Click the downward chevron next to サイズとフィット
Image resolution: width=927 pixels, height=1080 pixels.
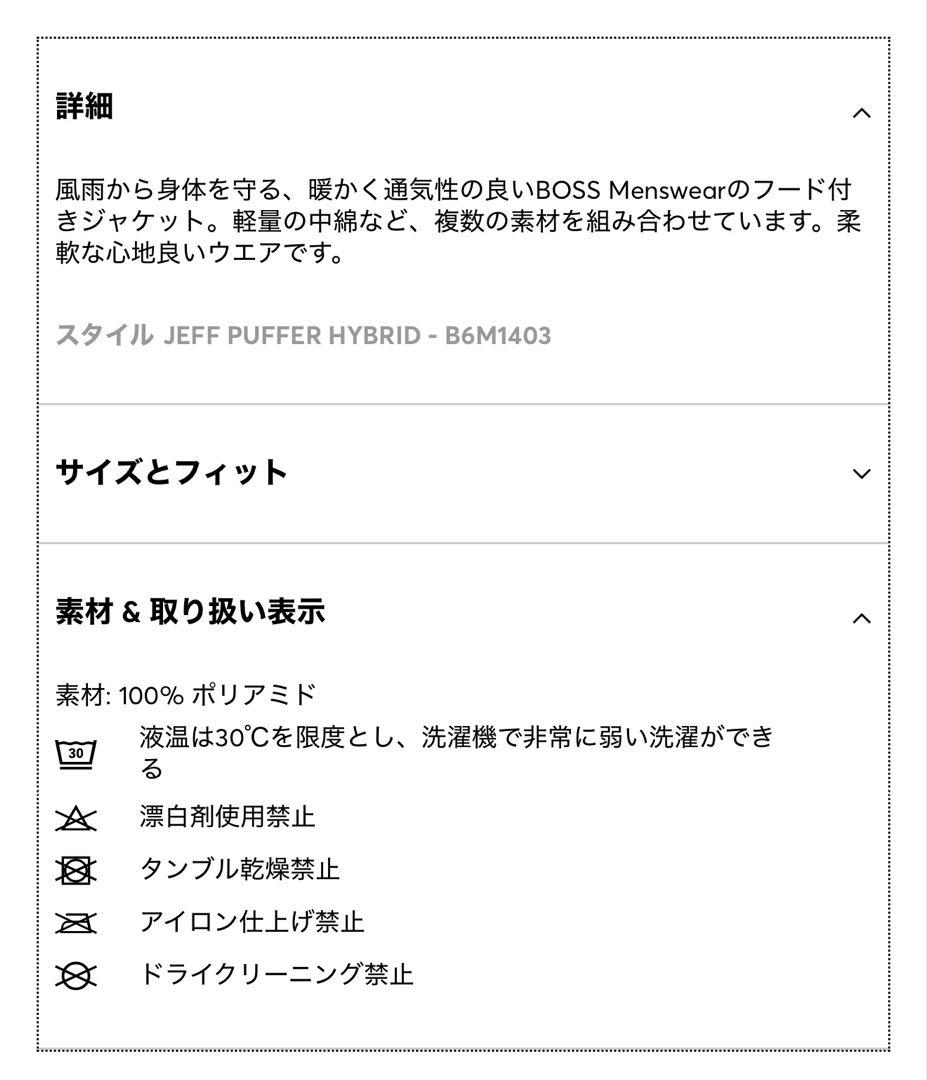[x=862, y=473]
